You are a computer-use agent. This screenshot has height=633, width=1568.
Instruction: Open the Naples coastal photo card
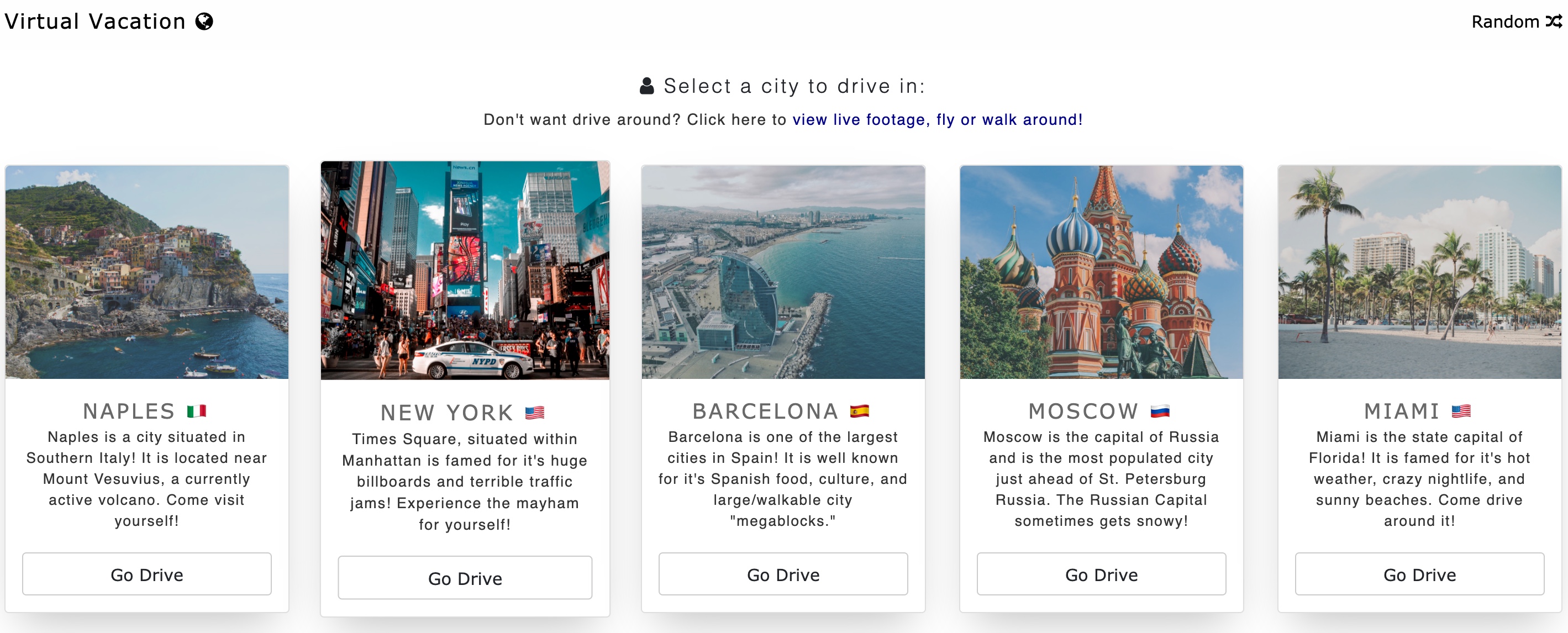(x=147, y=272)
